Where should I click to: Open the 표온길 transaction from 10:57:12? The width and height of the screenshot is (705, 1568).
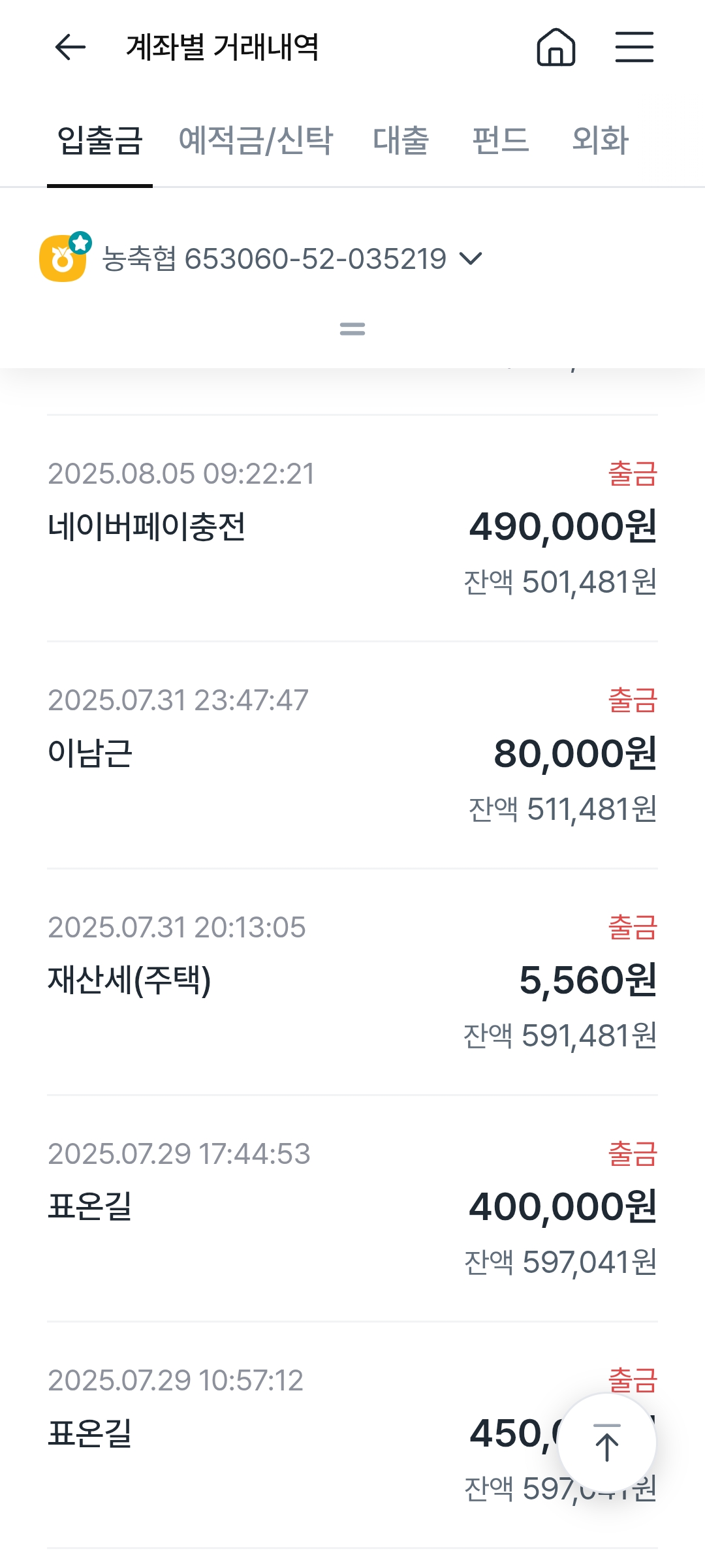pos(352,1435)
